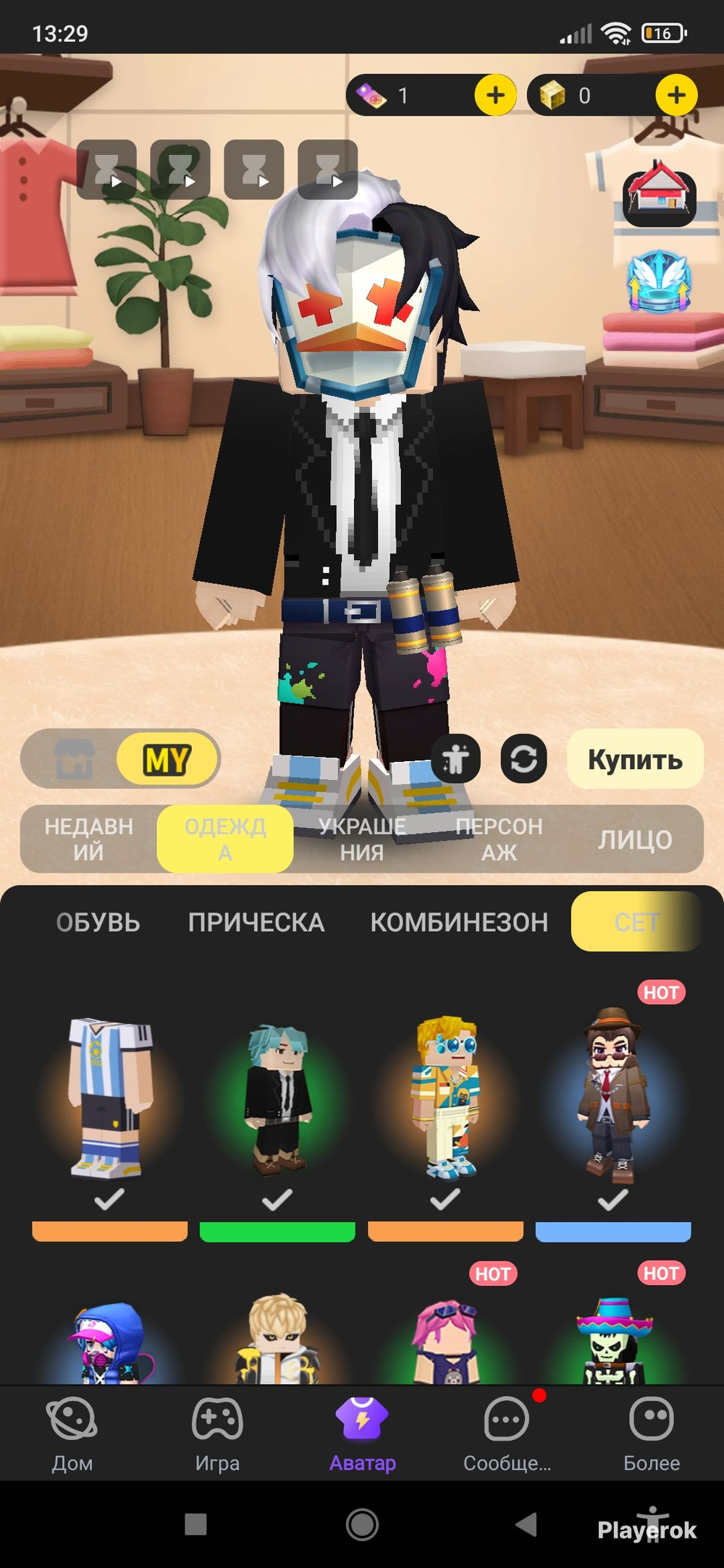Image resolution: width=724 pixels, height=1568 pixels.
Task: Add more tickets with the plus button
Action: pos(495,95)
